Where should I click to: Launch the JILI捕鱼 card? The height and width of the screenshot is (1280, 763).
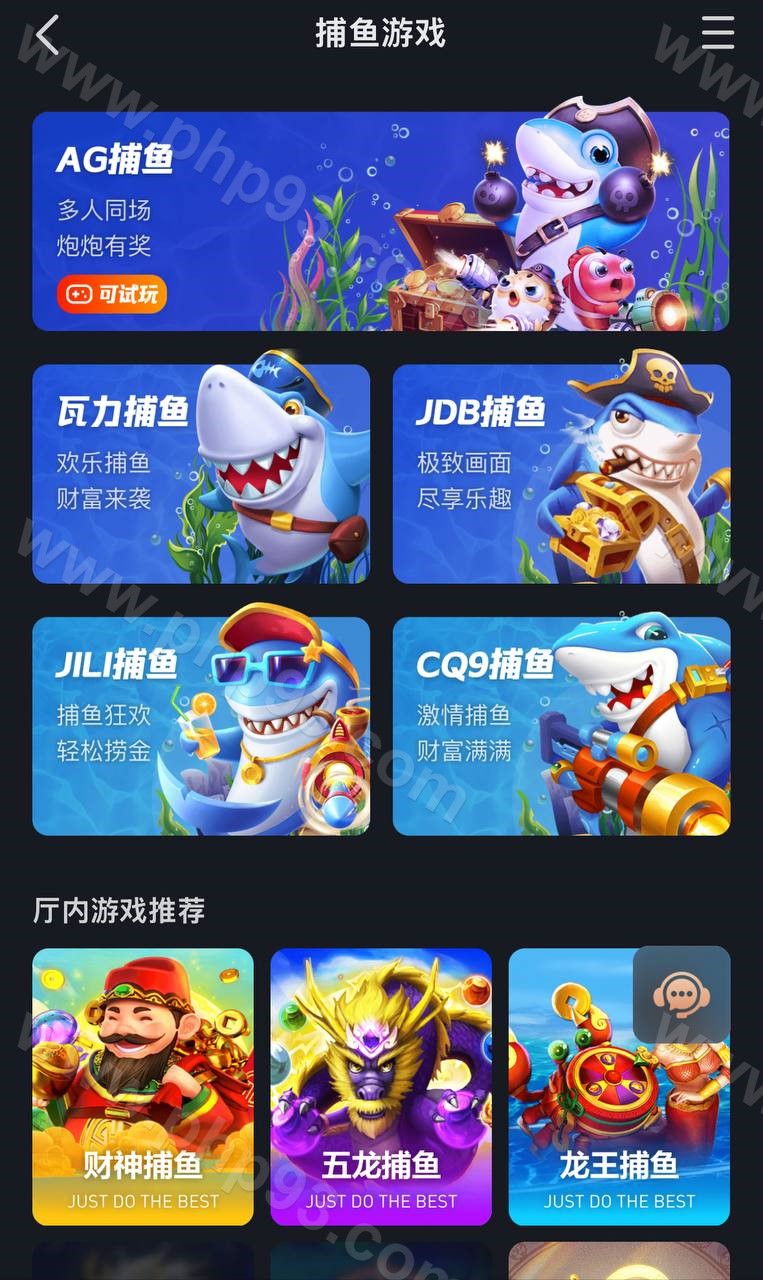coord(201,726)
